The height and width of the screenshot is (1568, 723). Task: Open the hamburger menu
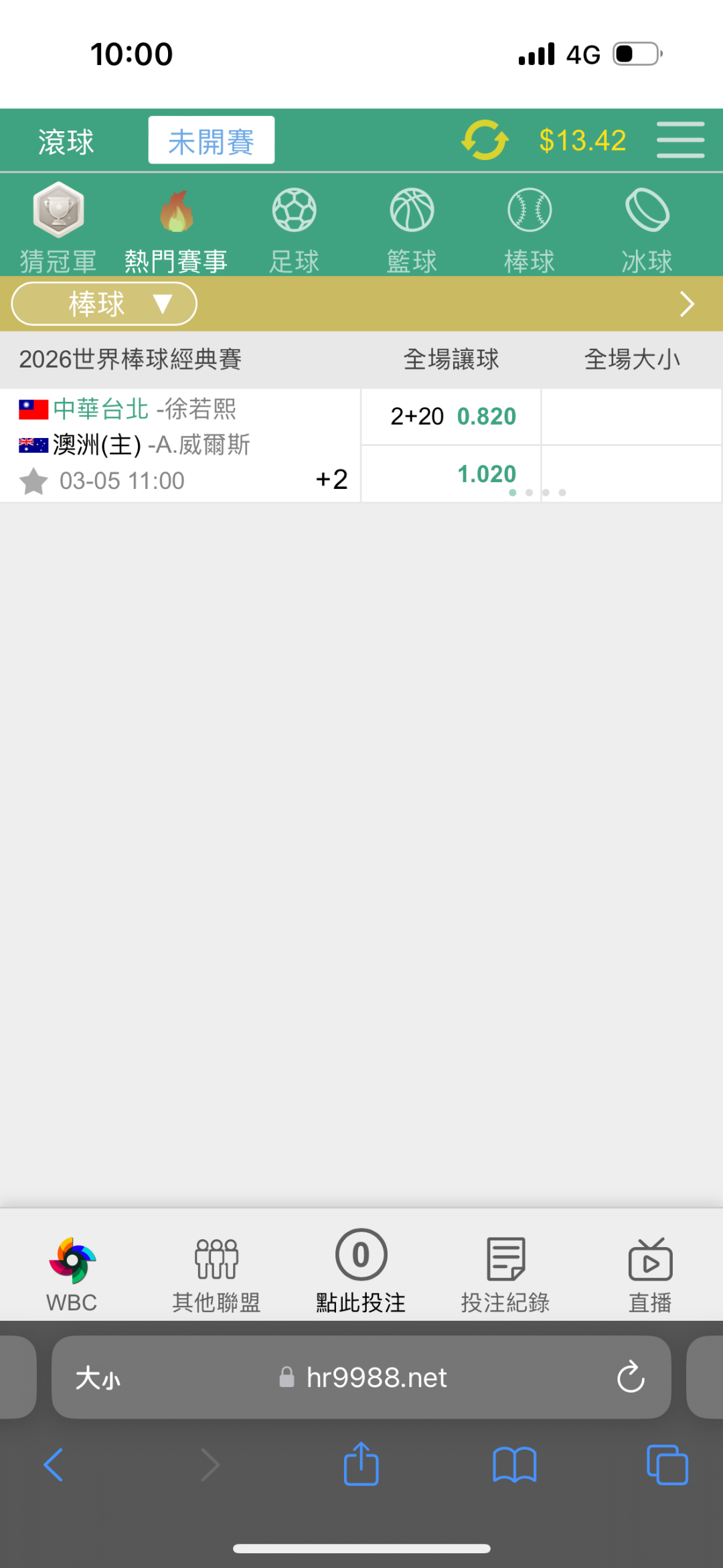point(680,140)
